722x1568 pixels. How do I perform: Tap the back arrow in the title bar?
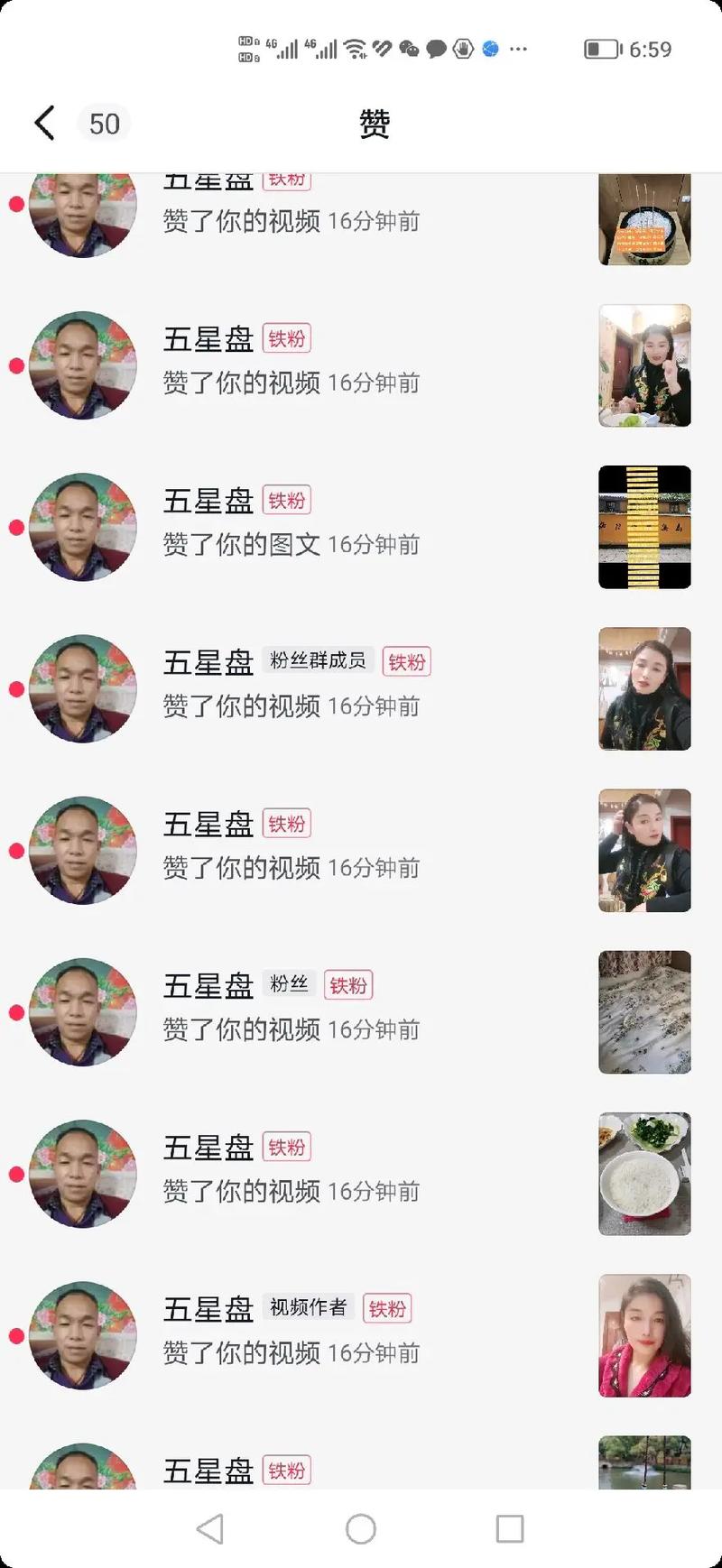[43, 124]
